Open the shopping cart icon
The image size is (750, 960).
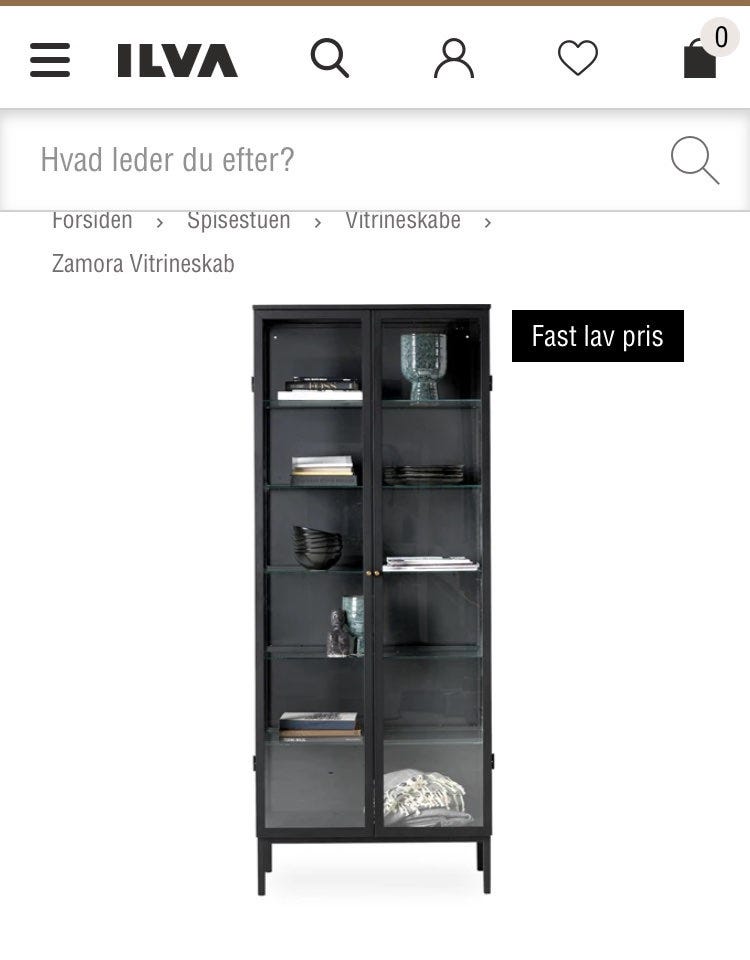tap(699, 62)
